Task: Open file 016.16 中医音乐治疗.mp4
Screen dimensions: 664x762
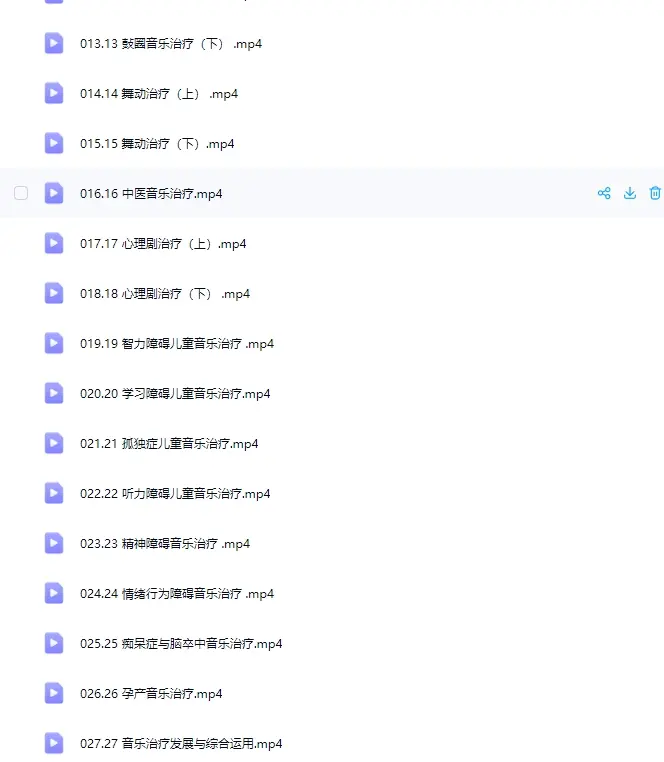Action: [151, 194]
